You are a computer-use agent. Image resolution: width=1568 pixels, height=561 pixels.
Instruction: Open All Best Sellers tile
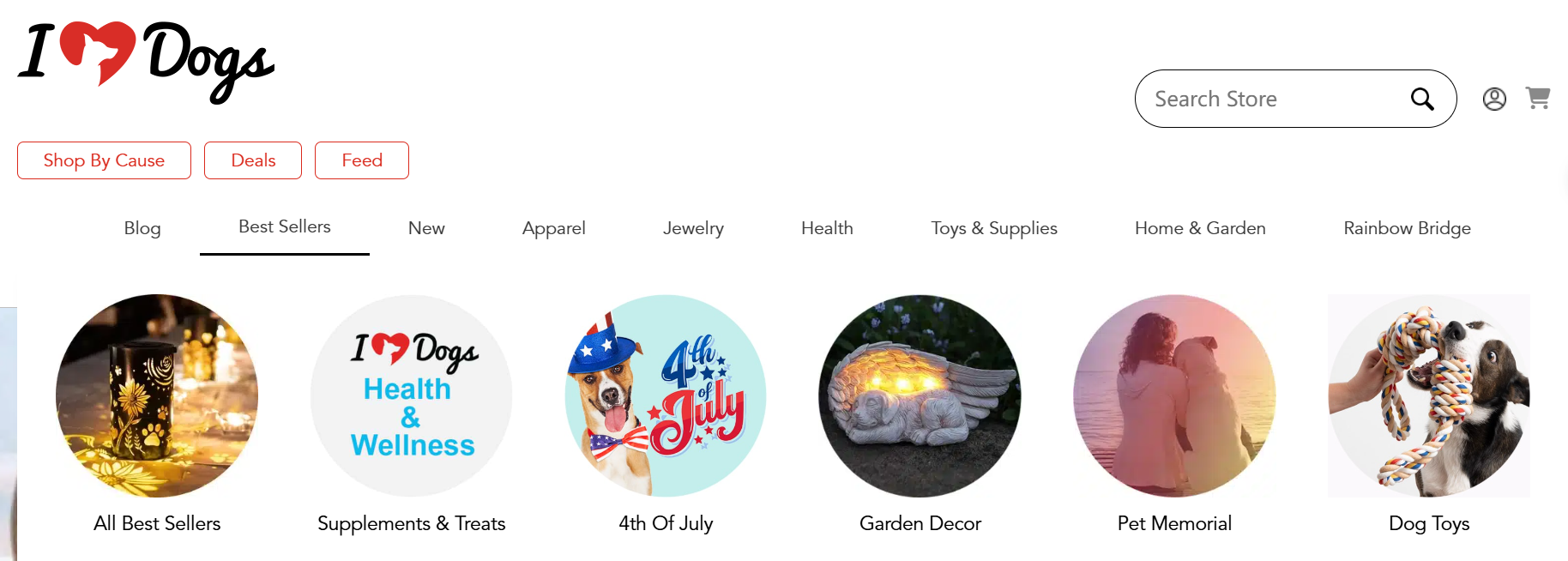(x=157, y=396)
